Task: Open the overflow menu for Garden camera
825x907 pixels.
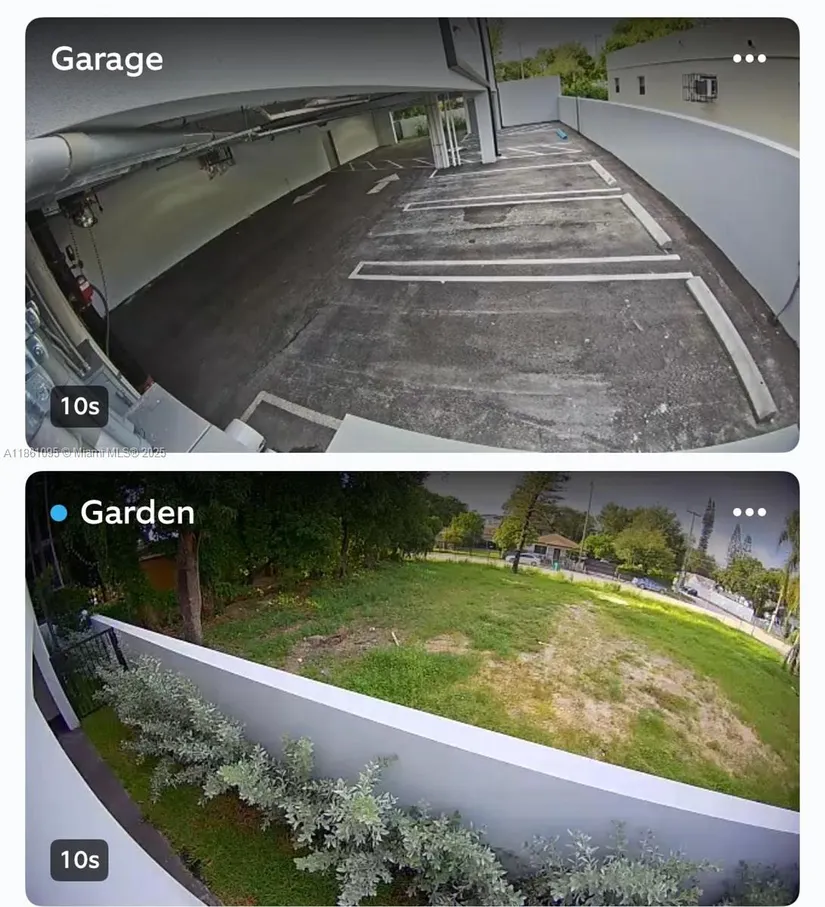Action: point(749,512)
